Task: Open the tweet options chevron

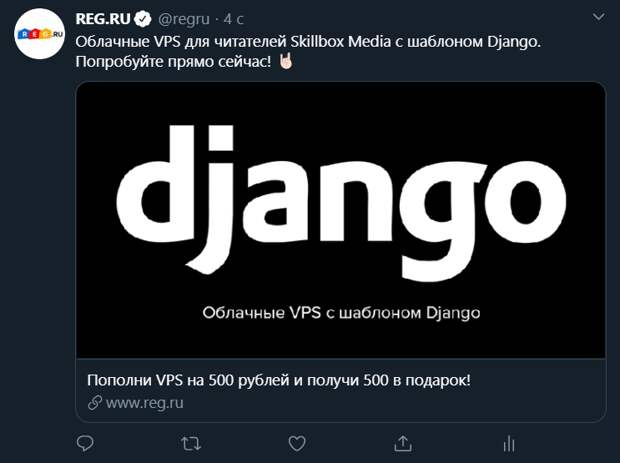Action: coord(598,18)
